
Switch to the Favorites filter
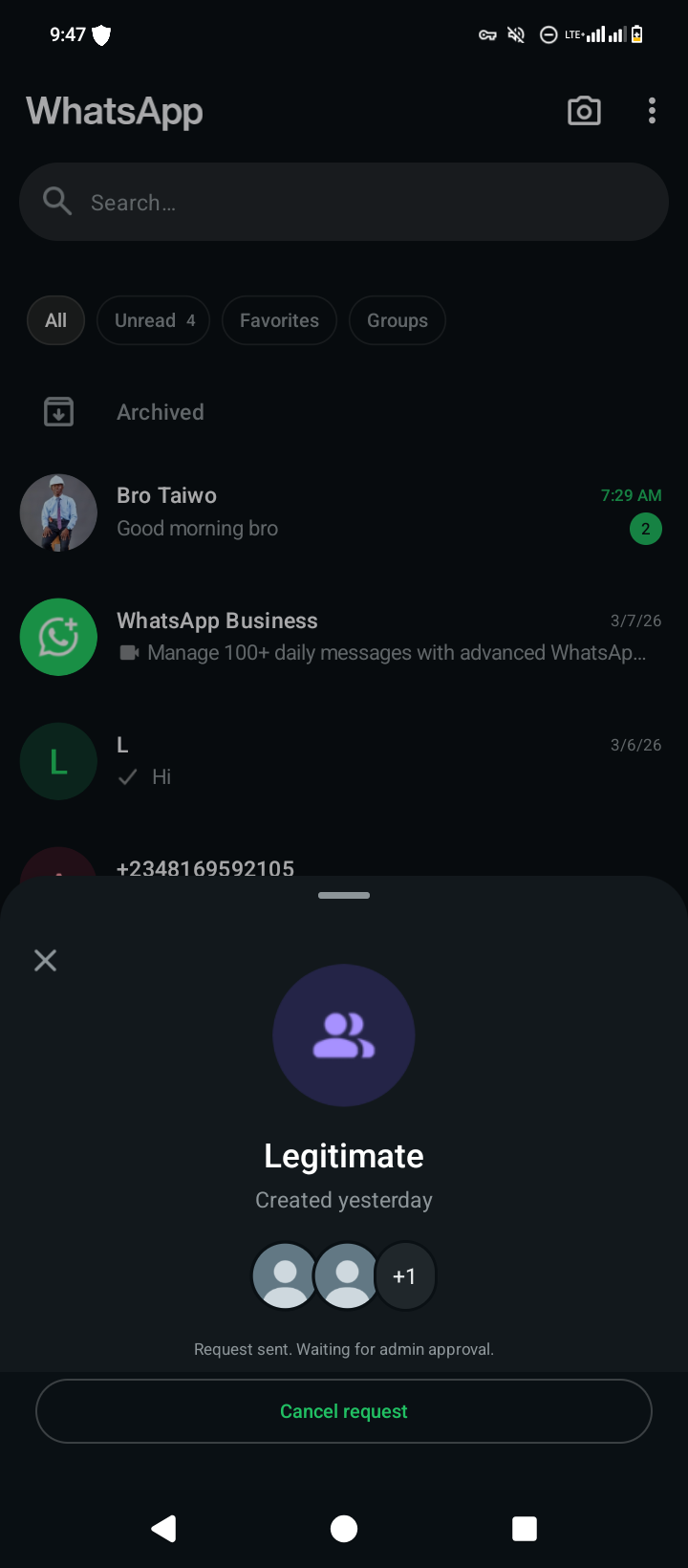pyautogui.click(x=279, y=320)
